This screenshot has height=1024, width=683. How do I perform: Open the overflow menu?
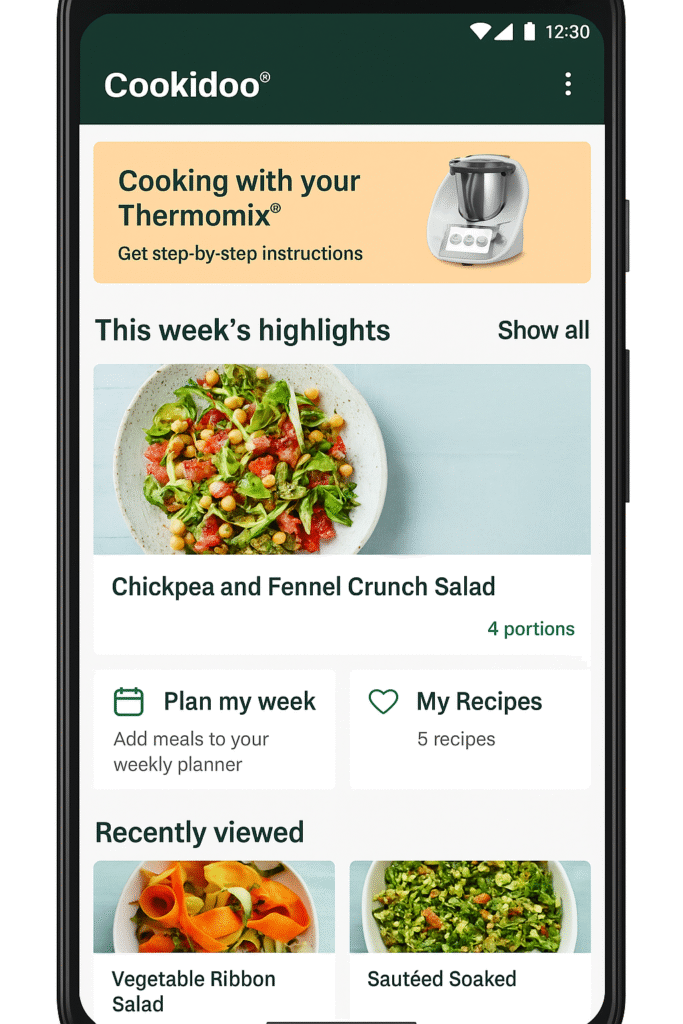point(567,84)
